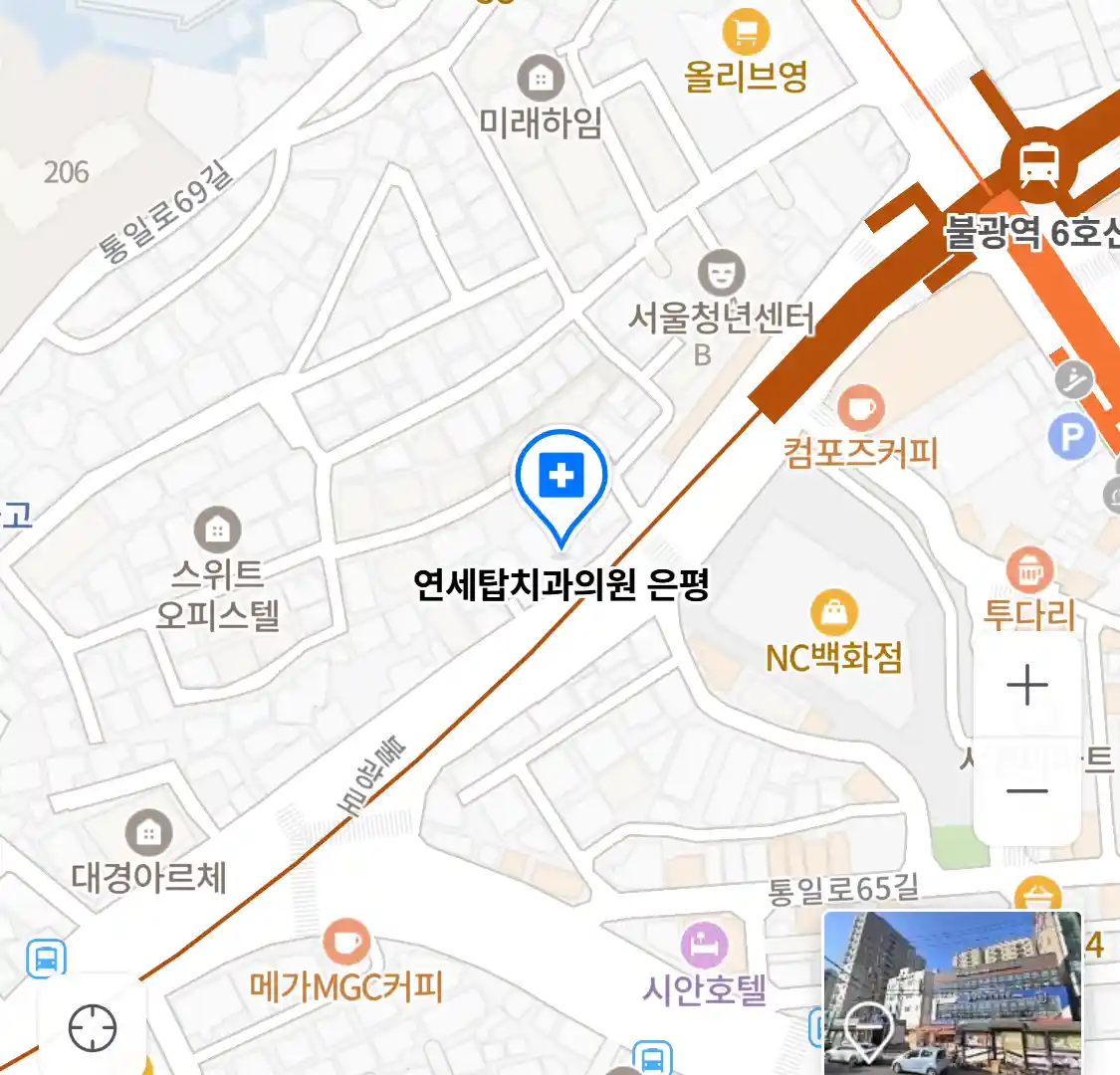Select the NC백화점 place marker
1120x1075 pixels.
pos(834,613)
